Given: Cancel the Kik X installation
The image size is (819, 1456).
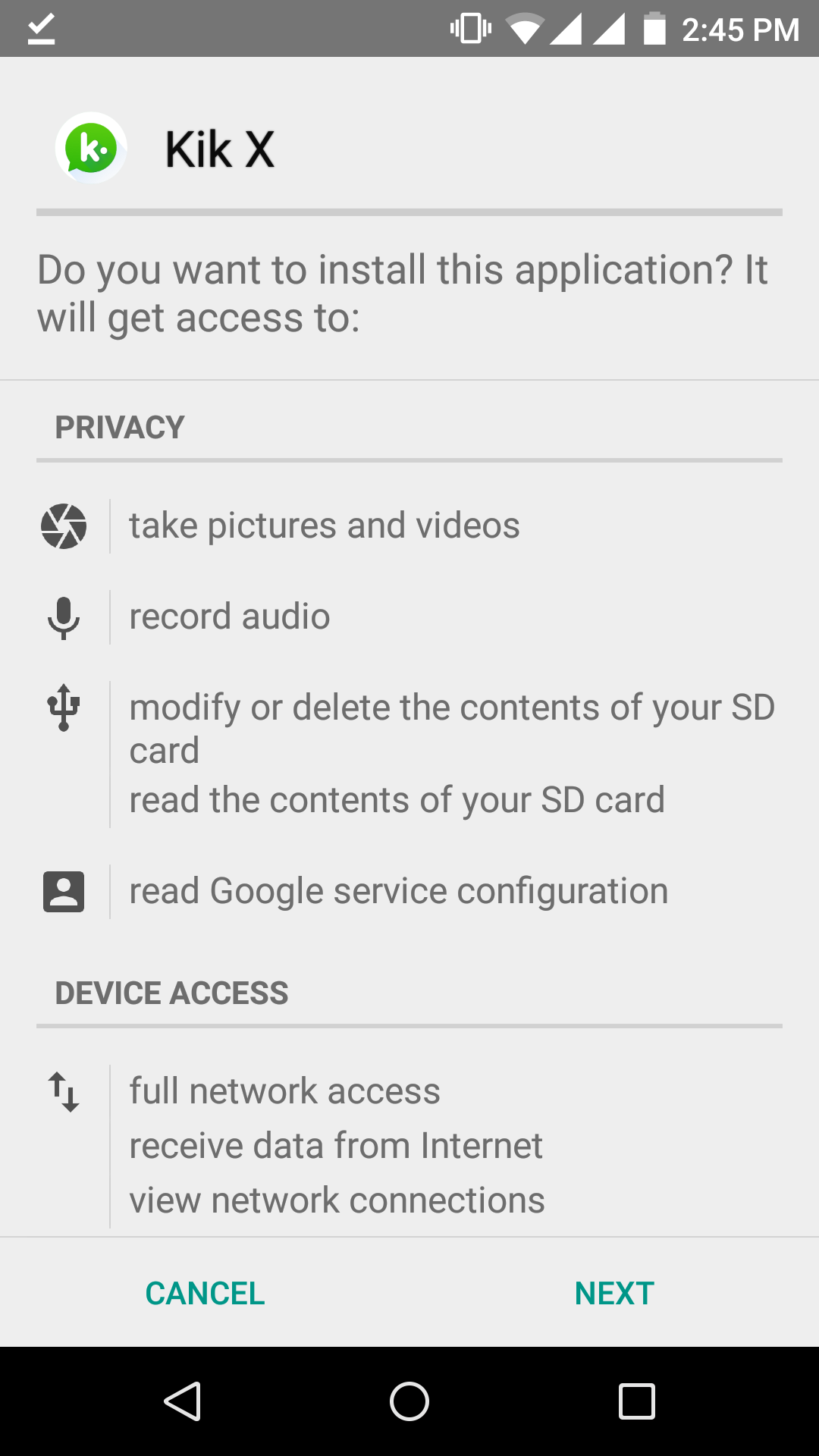Looking at the screenshot, I should [x=205, y=1293].
